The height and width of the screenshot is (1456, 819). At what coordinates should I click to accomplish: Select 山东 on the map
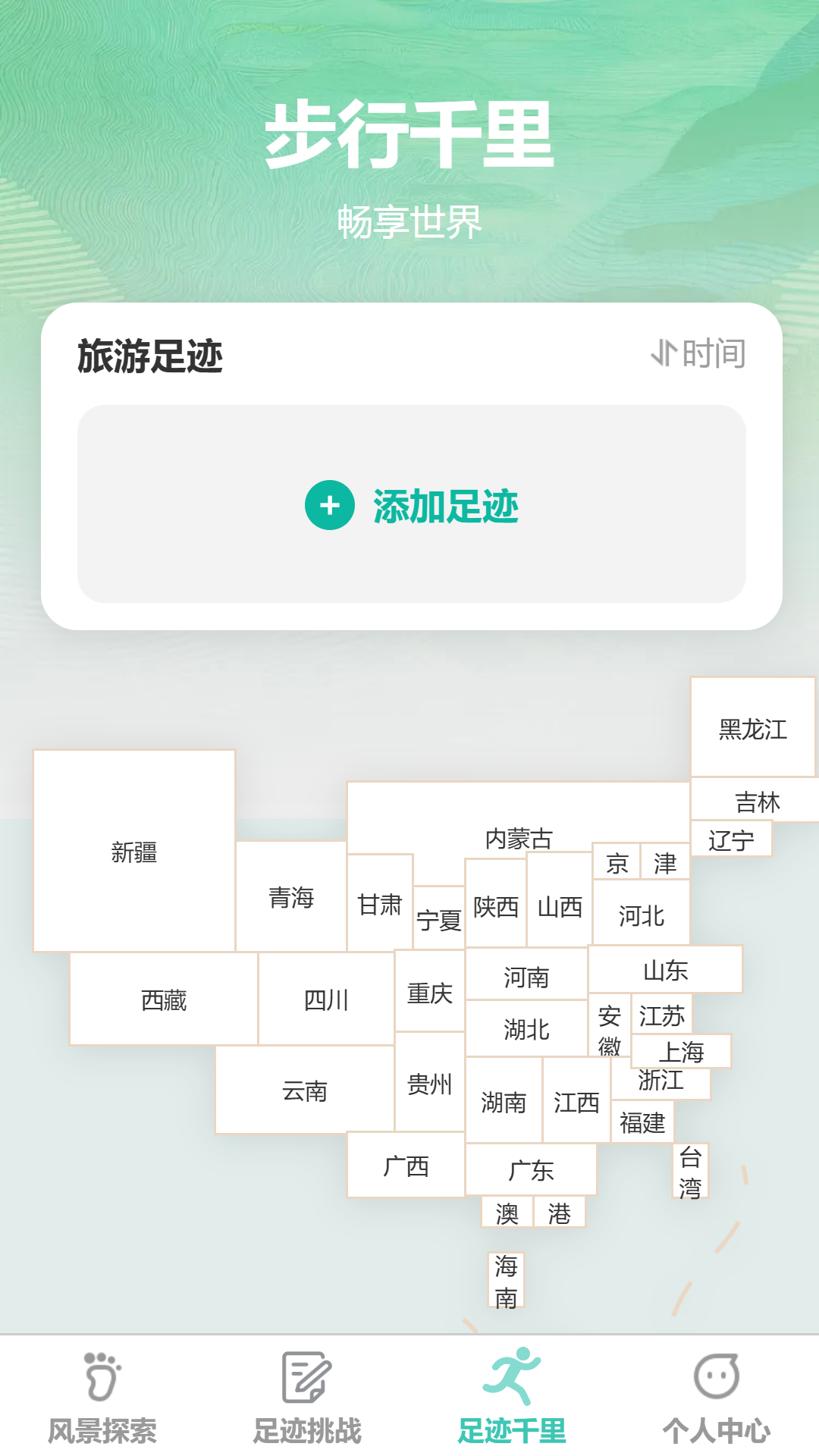(x=665, y=969)
